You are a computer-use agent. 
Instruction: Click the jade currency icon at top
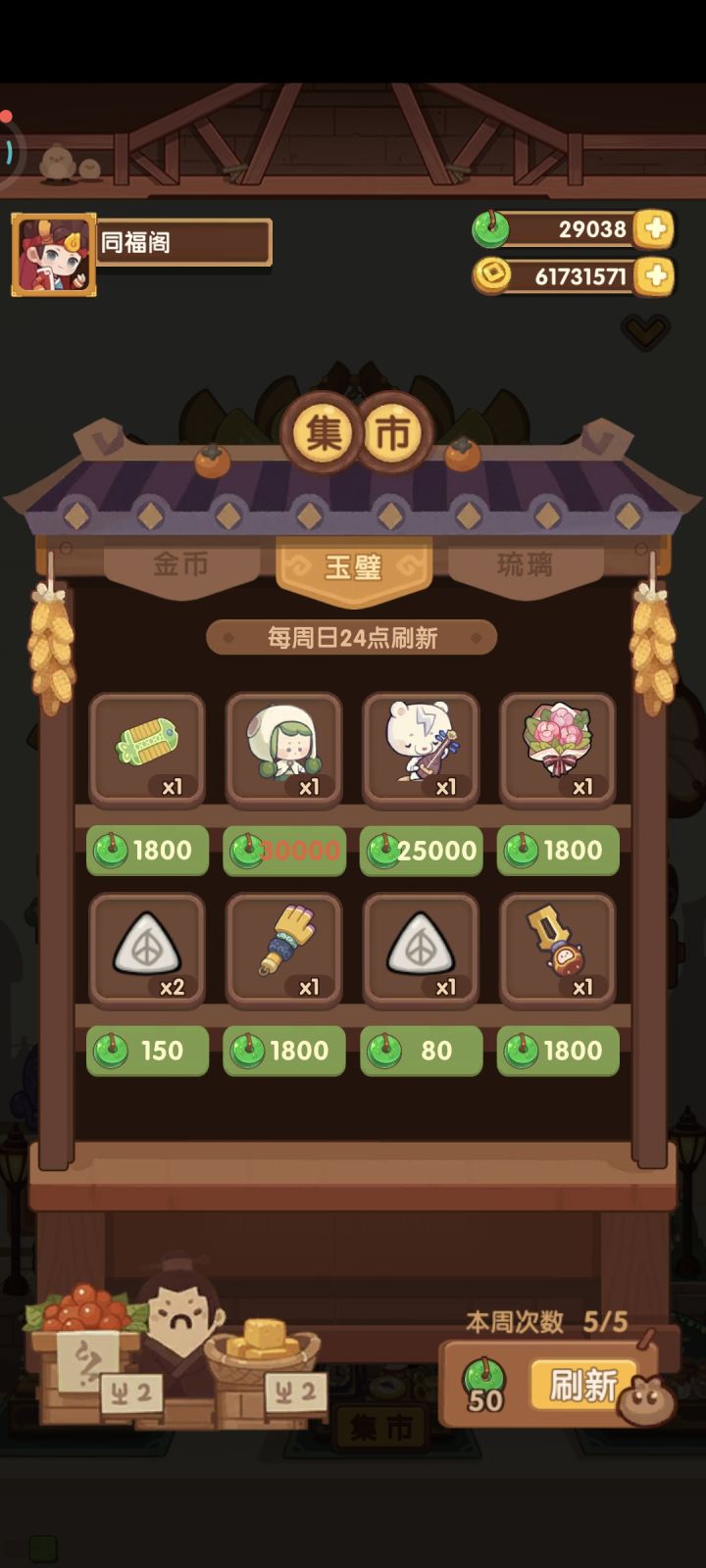[x=495, y=229]
